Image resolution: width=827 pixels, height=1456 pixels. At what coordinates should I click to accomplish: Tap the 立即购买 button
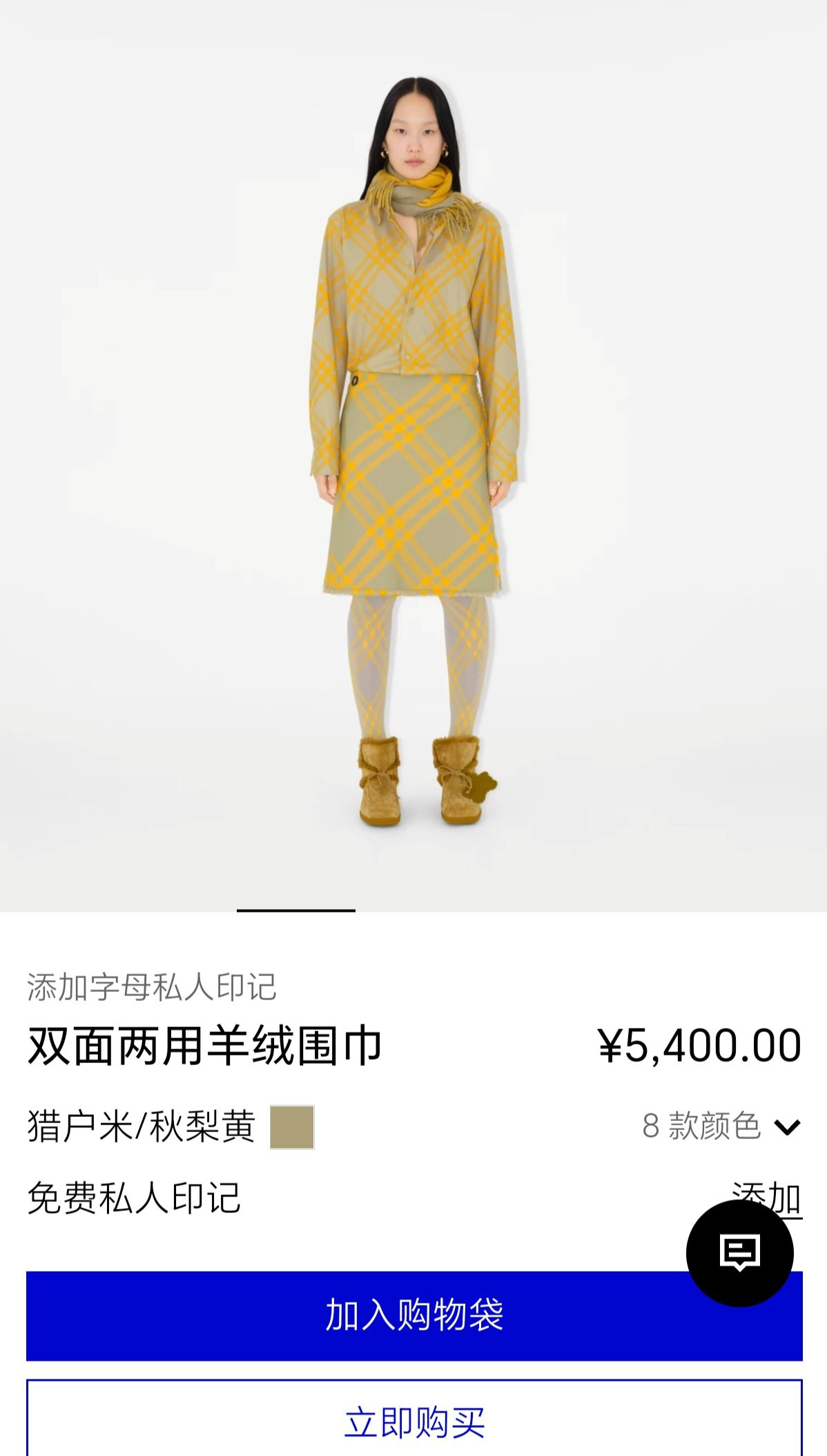(413, 1422)
